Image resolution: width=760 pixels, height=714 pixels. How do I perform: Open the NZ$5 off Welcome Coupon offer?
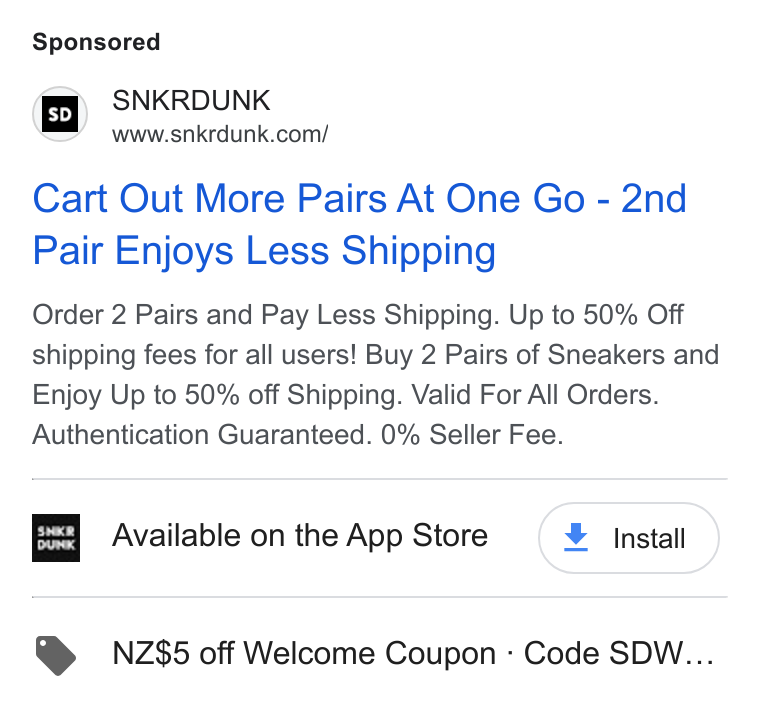click(380, 654)
